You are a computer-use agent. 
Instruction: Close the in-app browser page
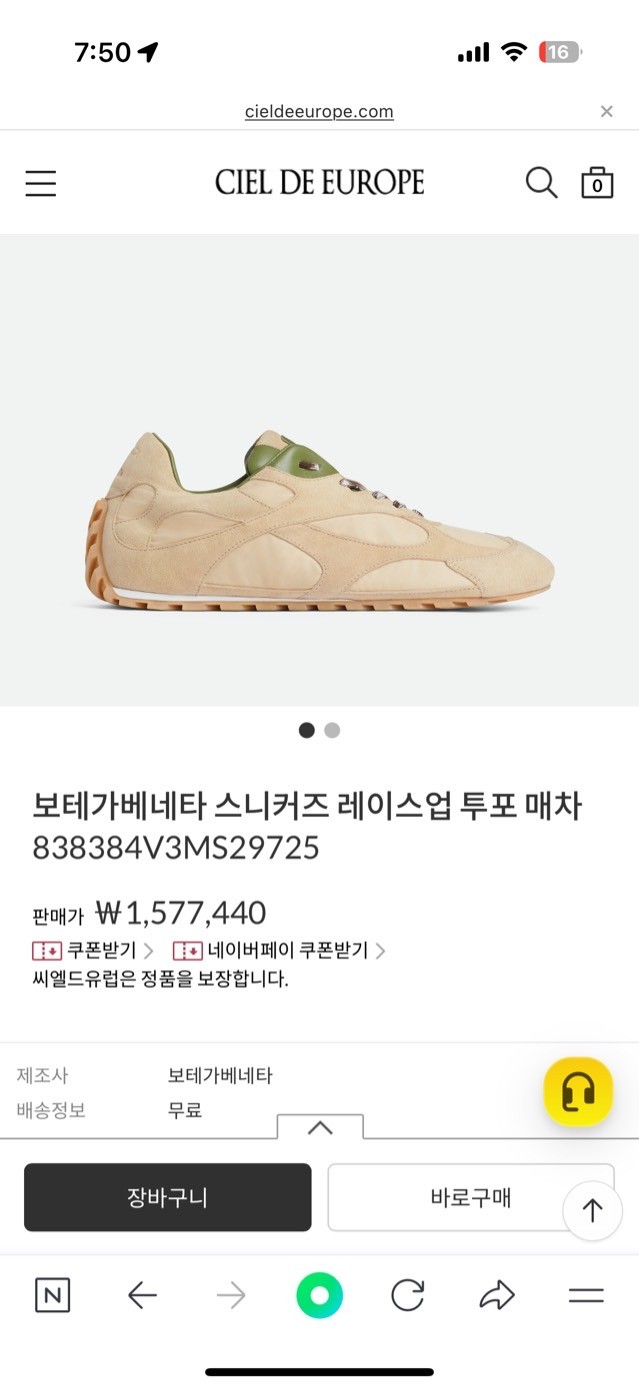606,111
